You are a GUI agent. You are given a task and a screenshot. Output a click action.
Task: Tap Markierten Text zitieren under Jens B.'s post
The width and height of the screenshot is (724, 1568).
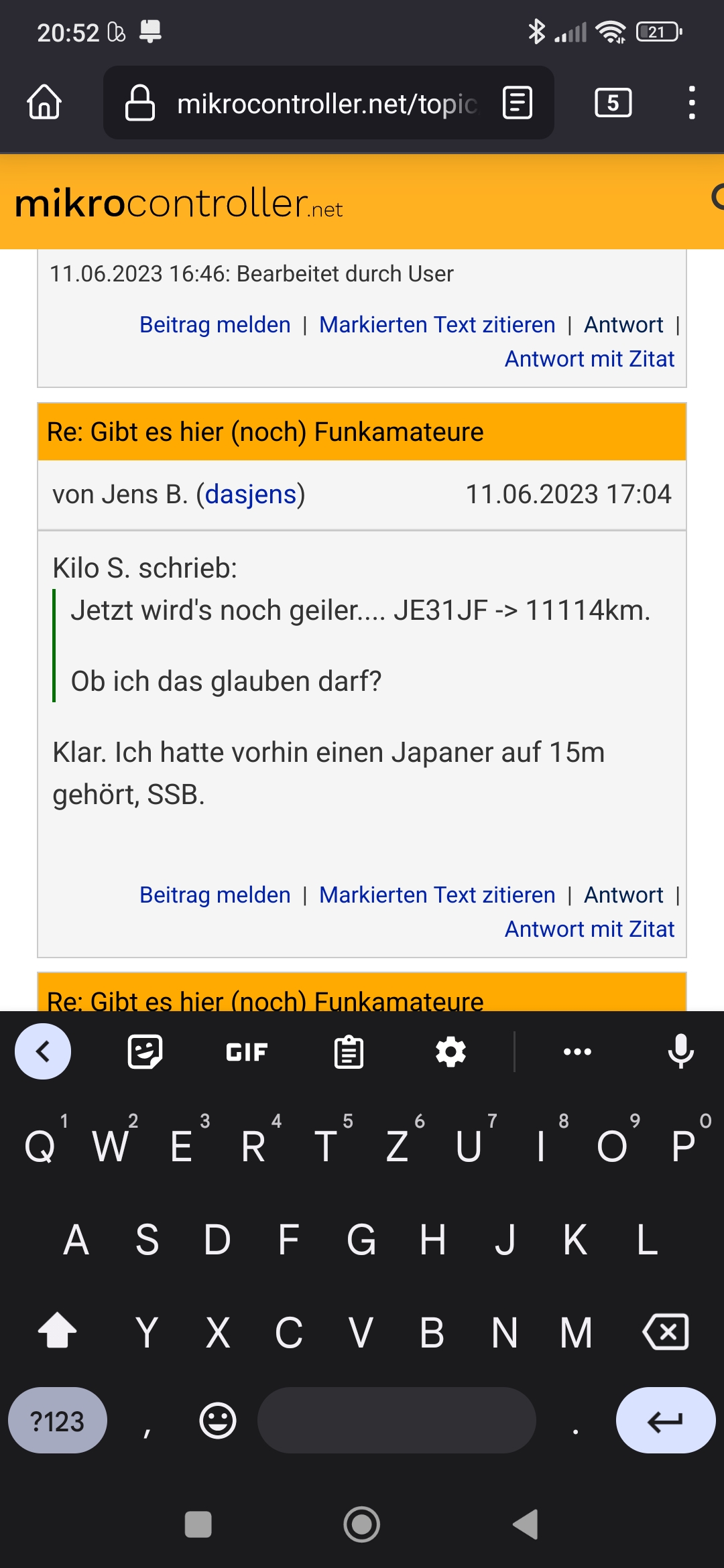point(437,895)
